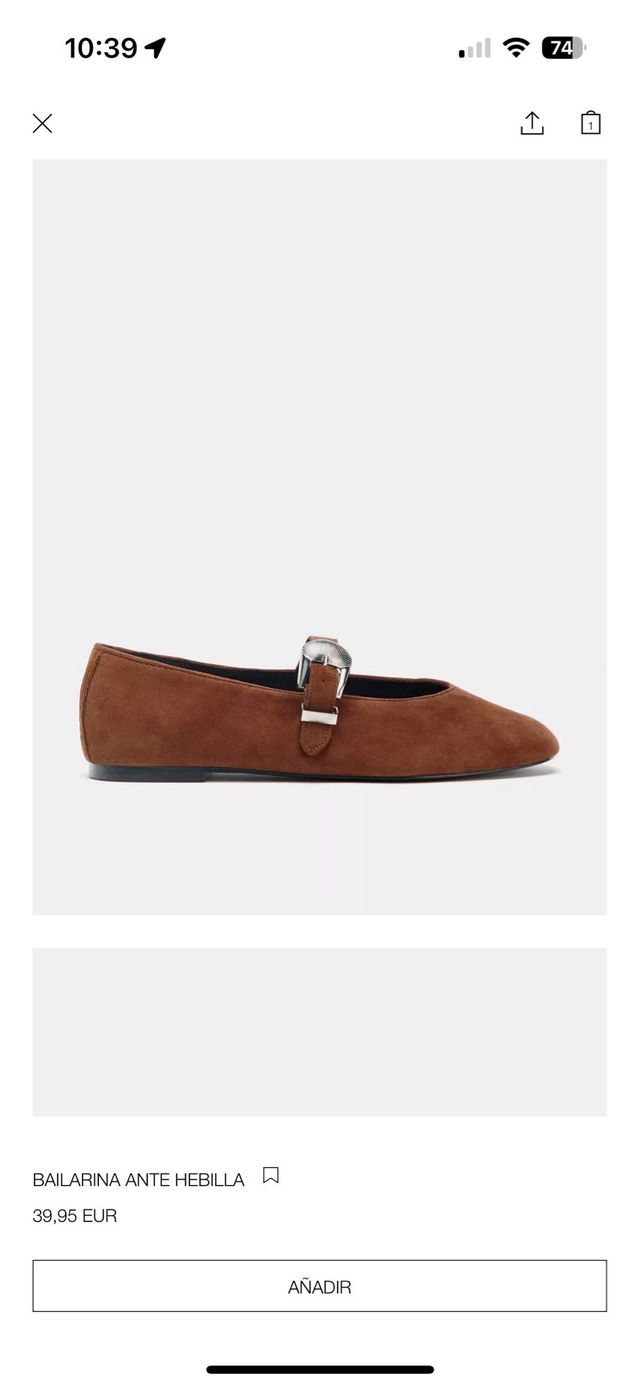This screenshot has height=1387, width=640.
Task: Open the shopping bag
Action: [590, 123]
